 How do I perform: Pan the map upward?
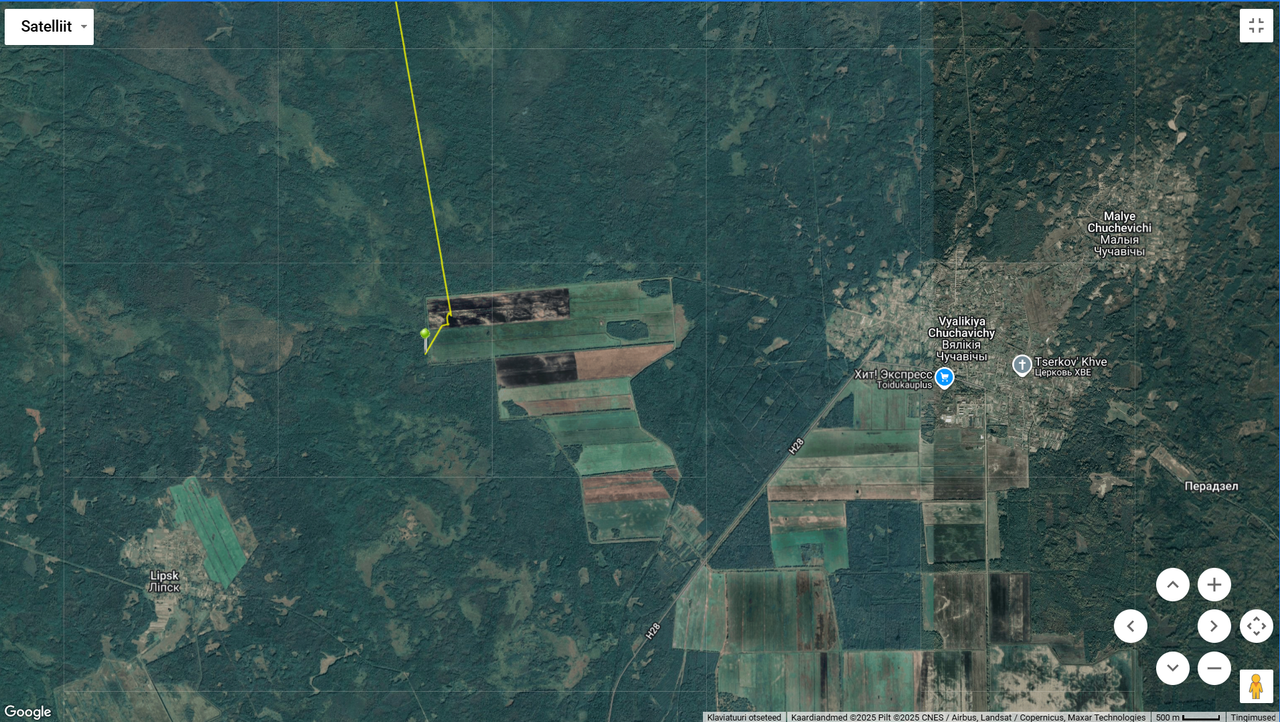tap(1172, 585)
